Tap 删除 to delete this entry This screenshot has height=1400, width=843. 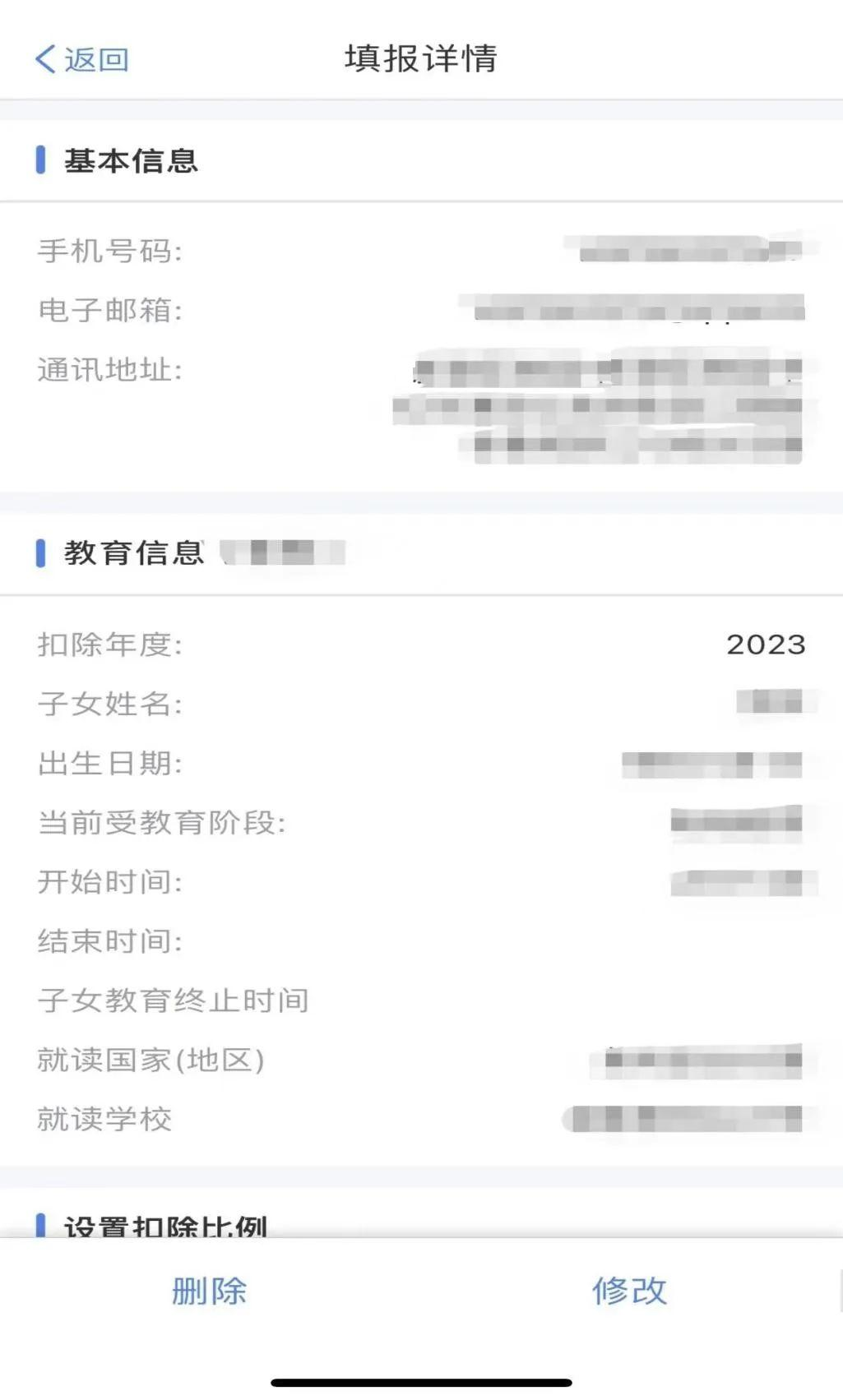pyautogui.click(x=209, y=1291)
